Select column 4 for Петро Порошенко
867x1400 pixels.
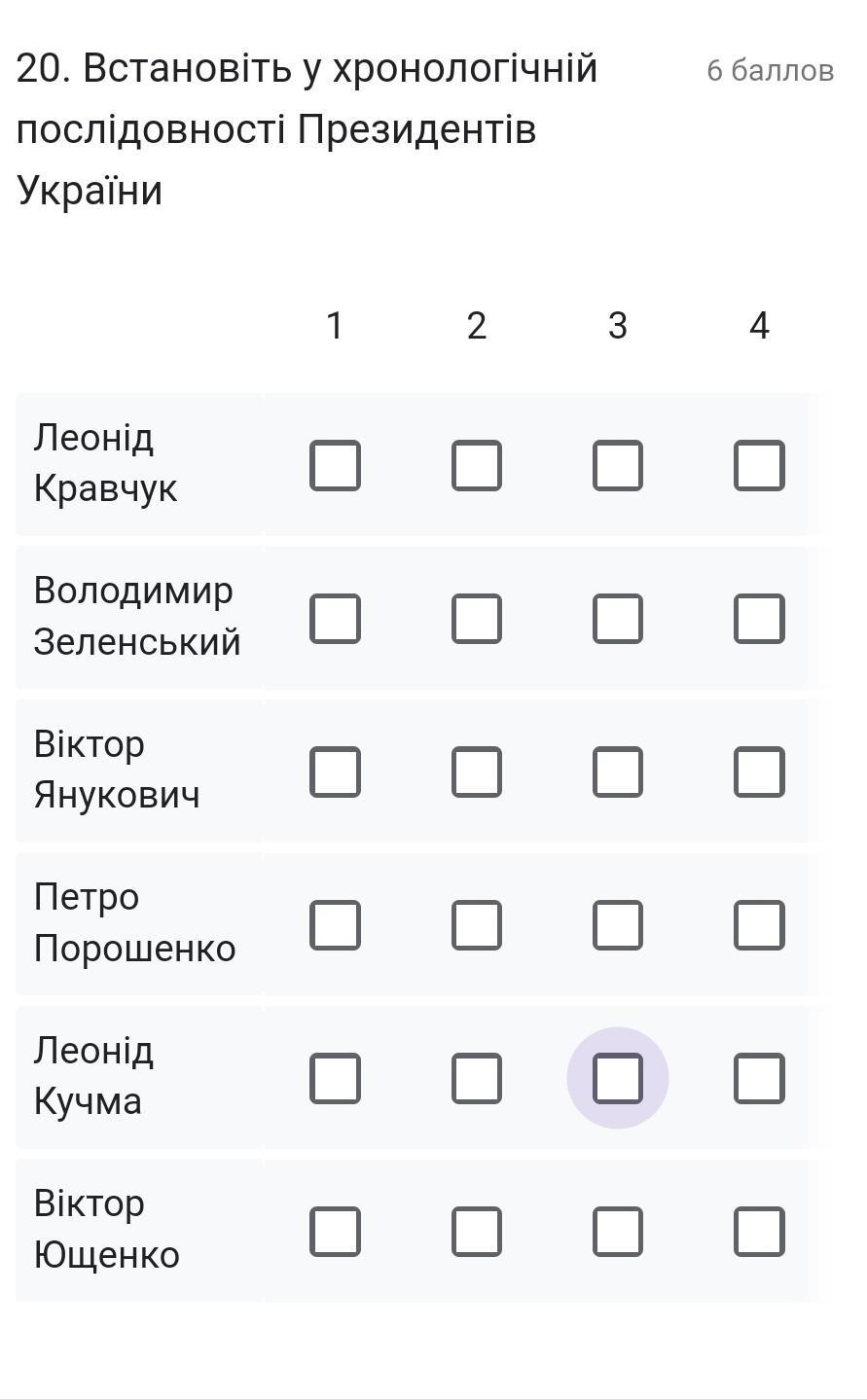(x=759, y=924)
